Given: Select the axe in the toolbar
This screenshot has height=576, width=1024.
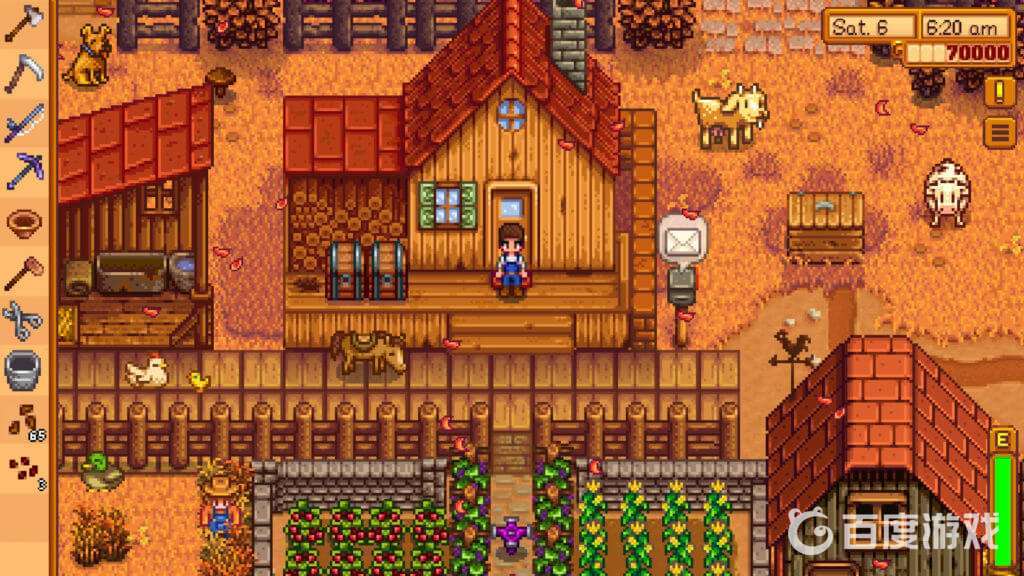Looking at the screenshot, I should tap(22, 24).
